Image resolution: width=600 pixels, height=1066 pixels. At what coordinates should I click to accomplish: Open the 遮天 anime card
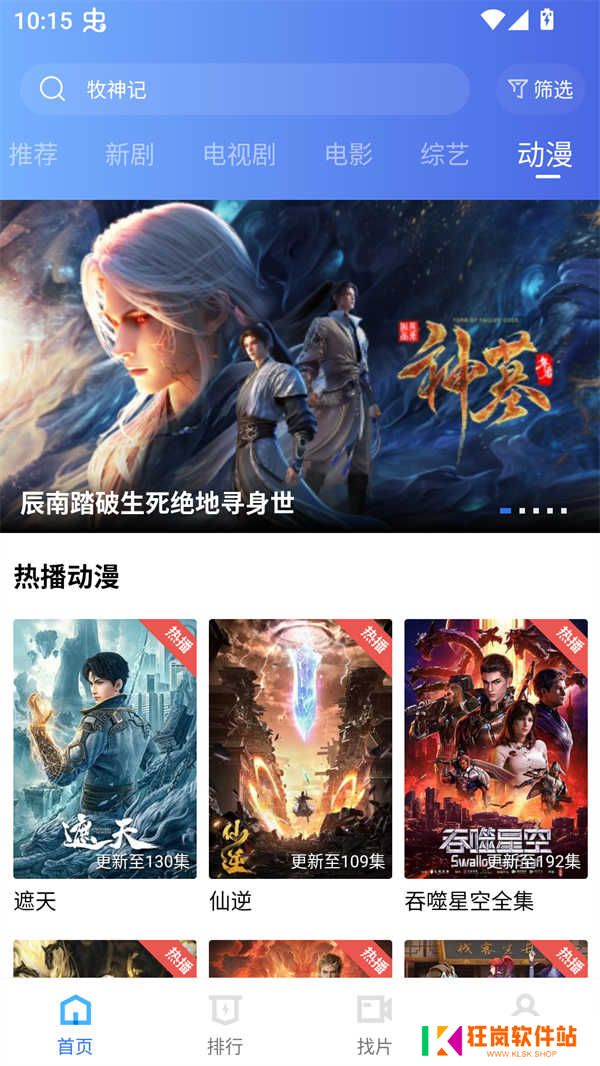tap(105, 748)
